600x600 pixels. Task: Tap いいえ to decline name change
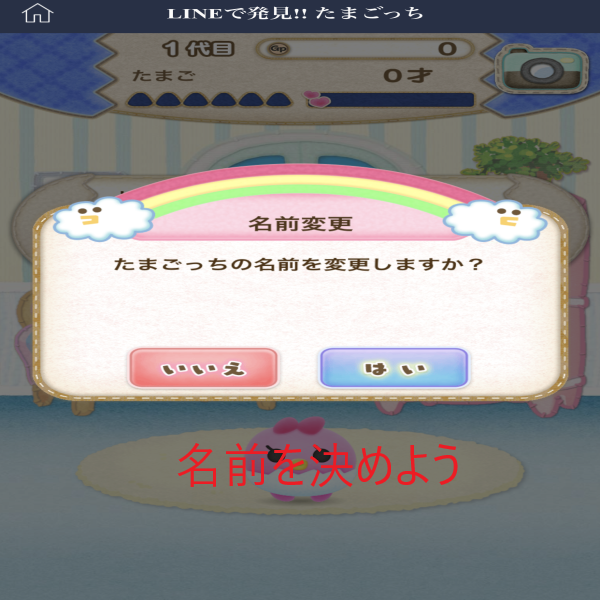pos(203,368)
